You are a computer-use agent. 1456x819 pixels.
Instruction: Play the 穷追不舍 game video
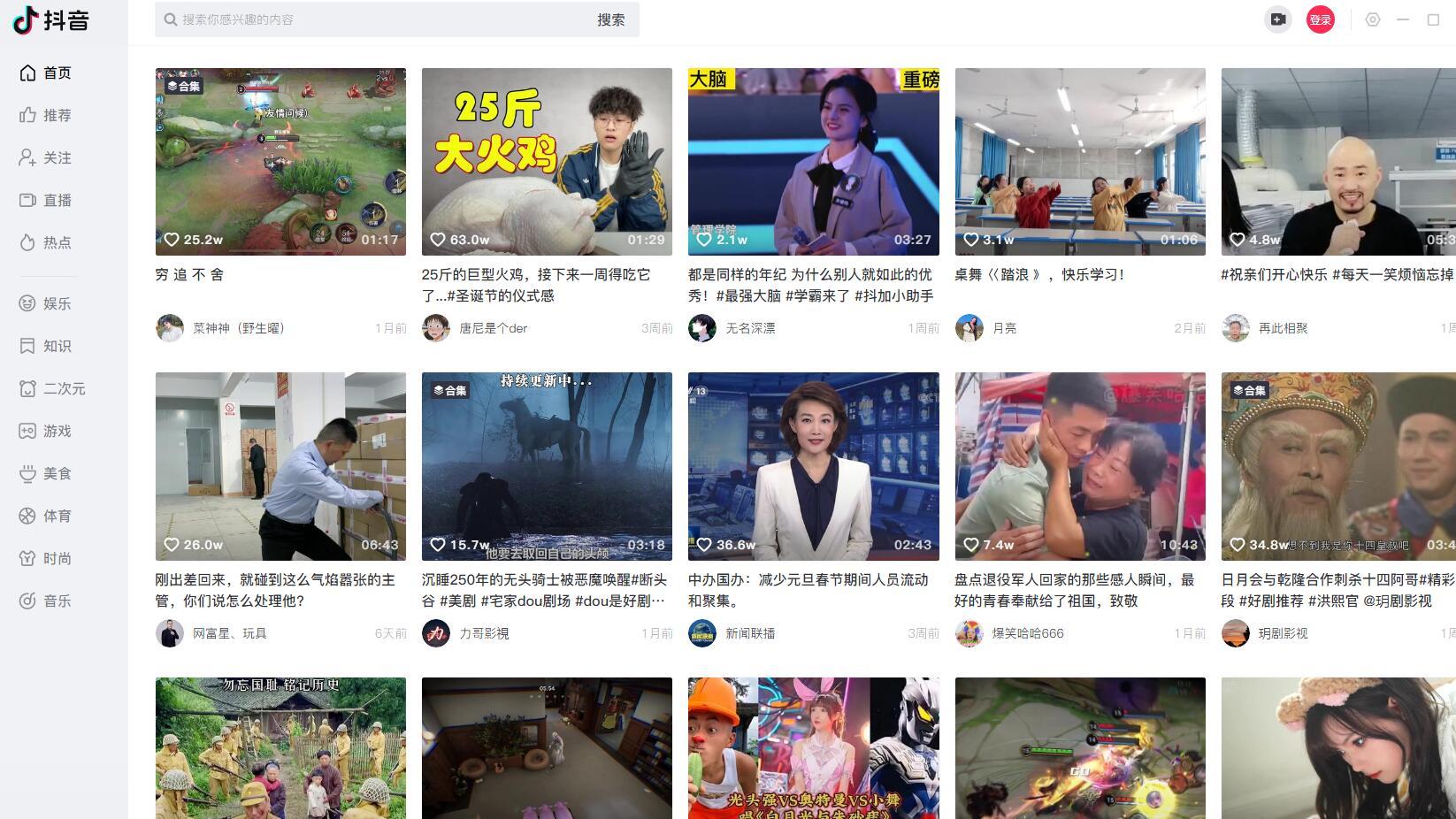click(280, 161)
